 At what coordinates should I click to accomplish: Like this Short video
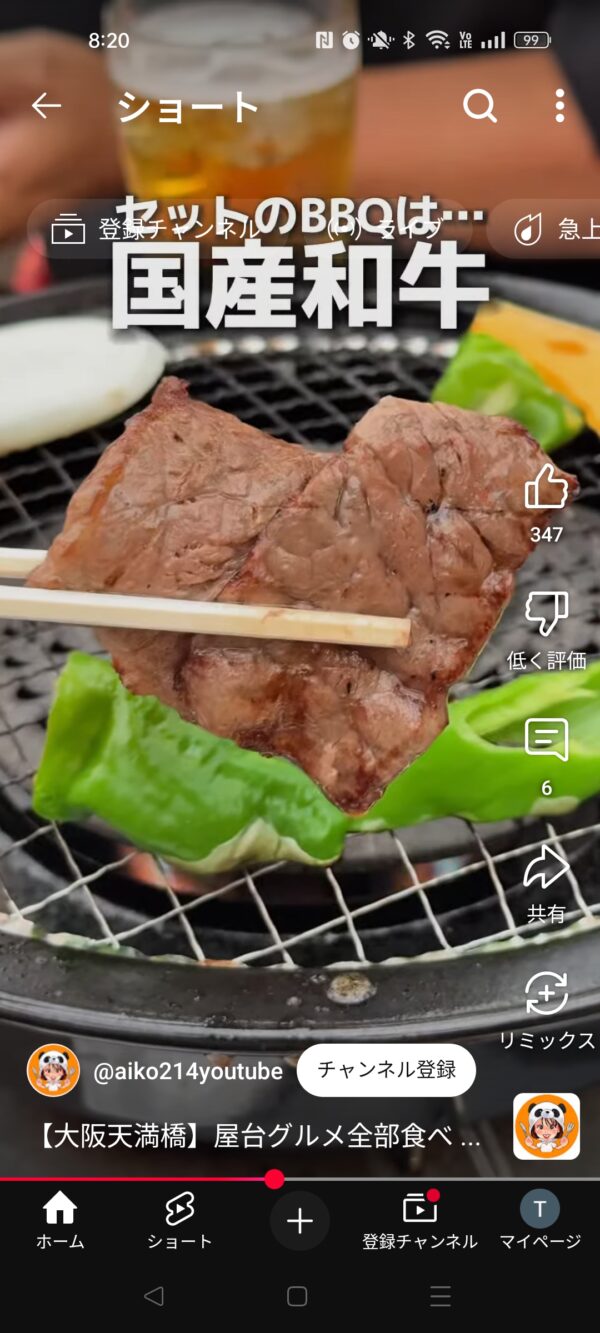point(546,488)
